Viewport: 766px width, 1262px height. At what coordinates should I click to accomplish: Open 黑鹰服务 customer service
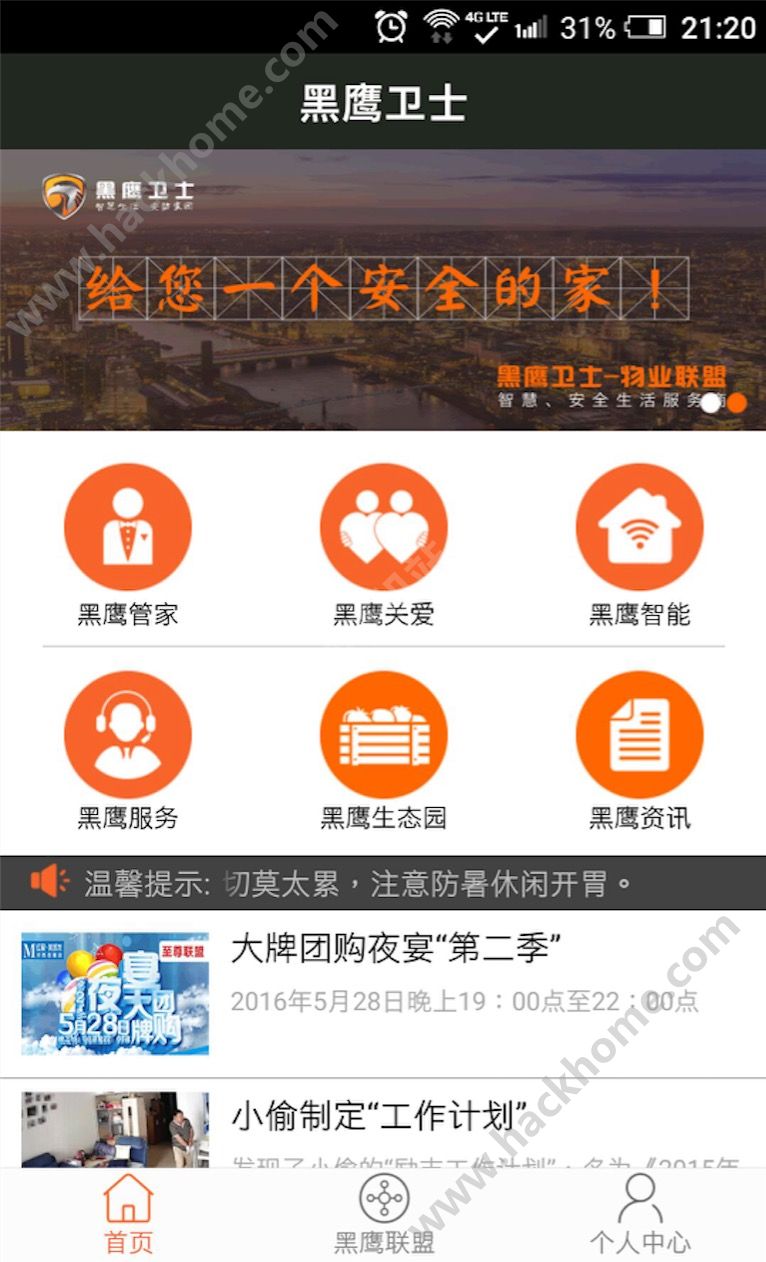click(x=128, y=751)
